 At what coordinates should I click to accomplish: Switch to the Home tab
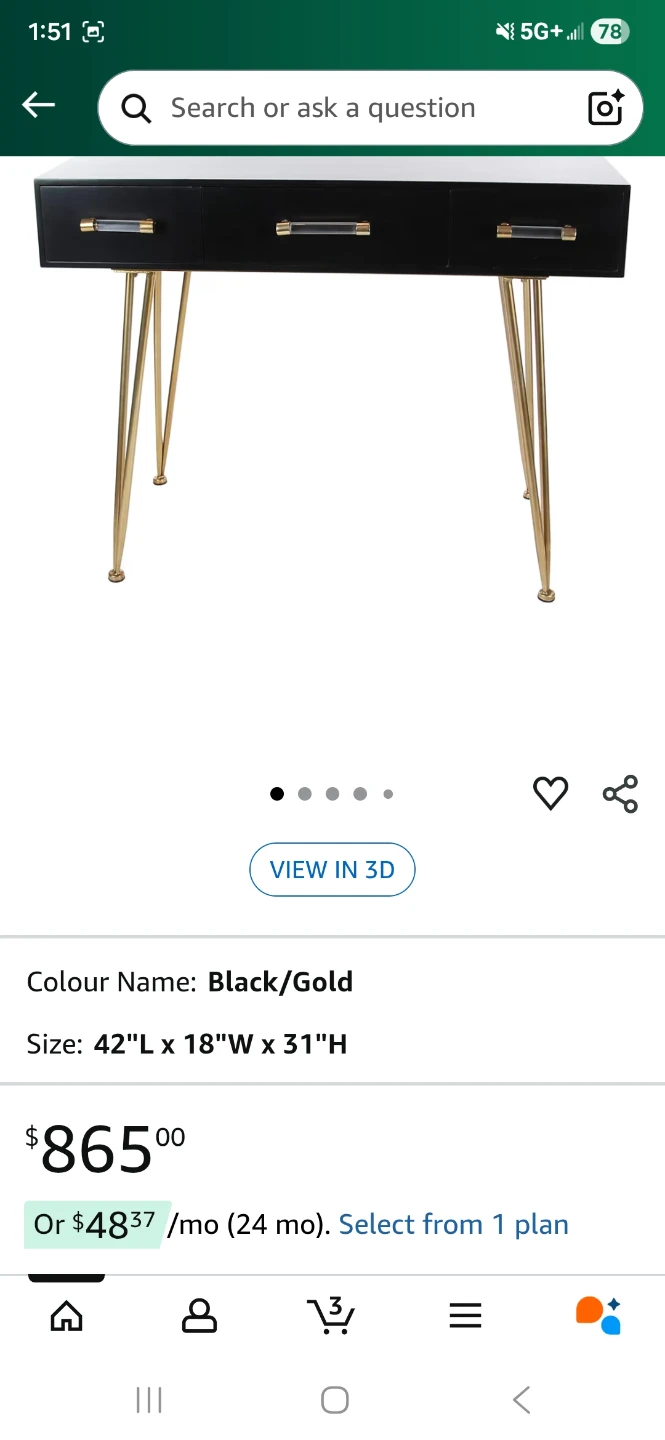click(66, 1315)
